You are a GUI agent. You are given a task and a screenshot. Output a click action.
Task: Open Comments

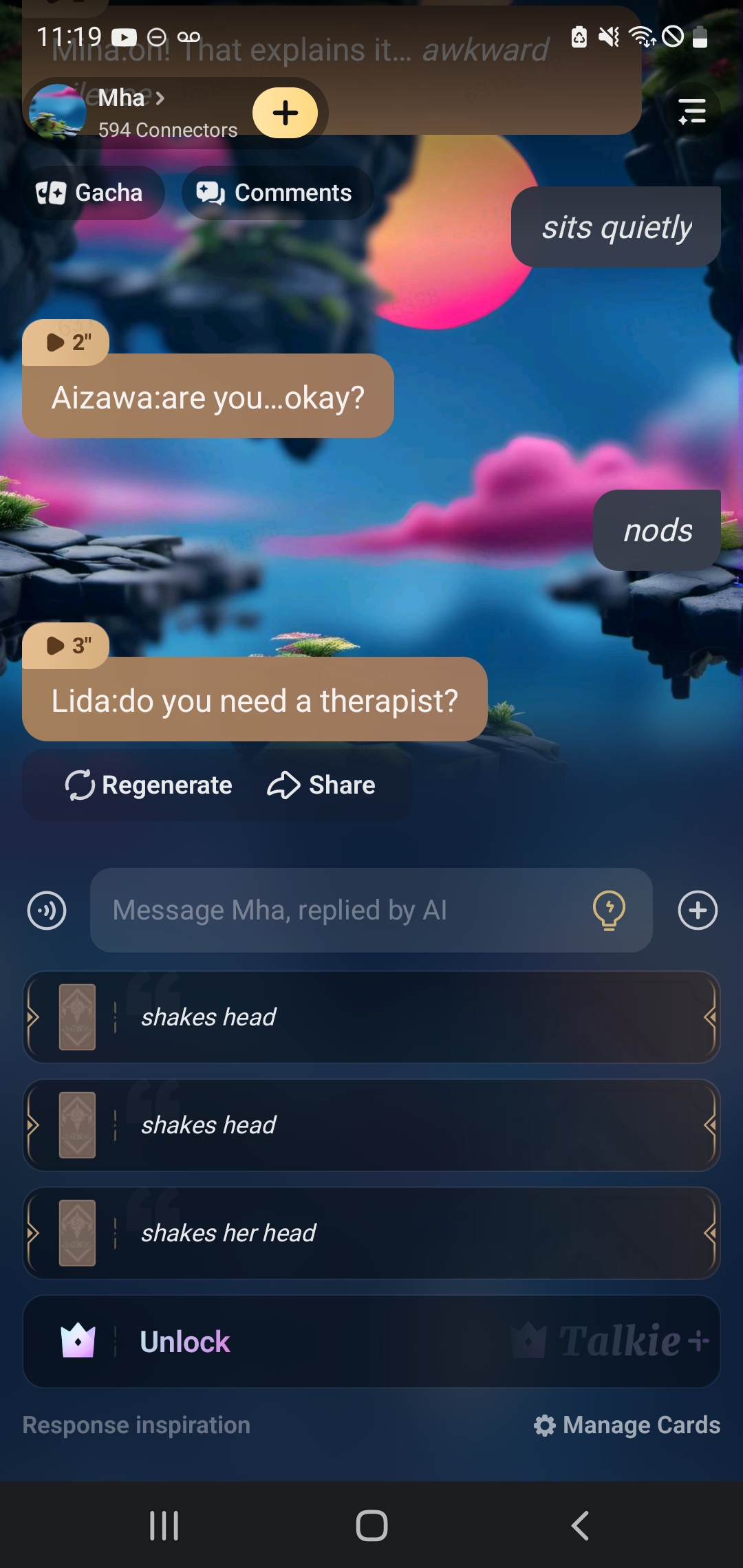[276, 193]
